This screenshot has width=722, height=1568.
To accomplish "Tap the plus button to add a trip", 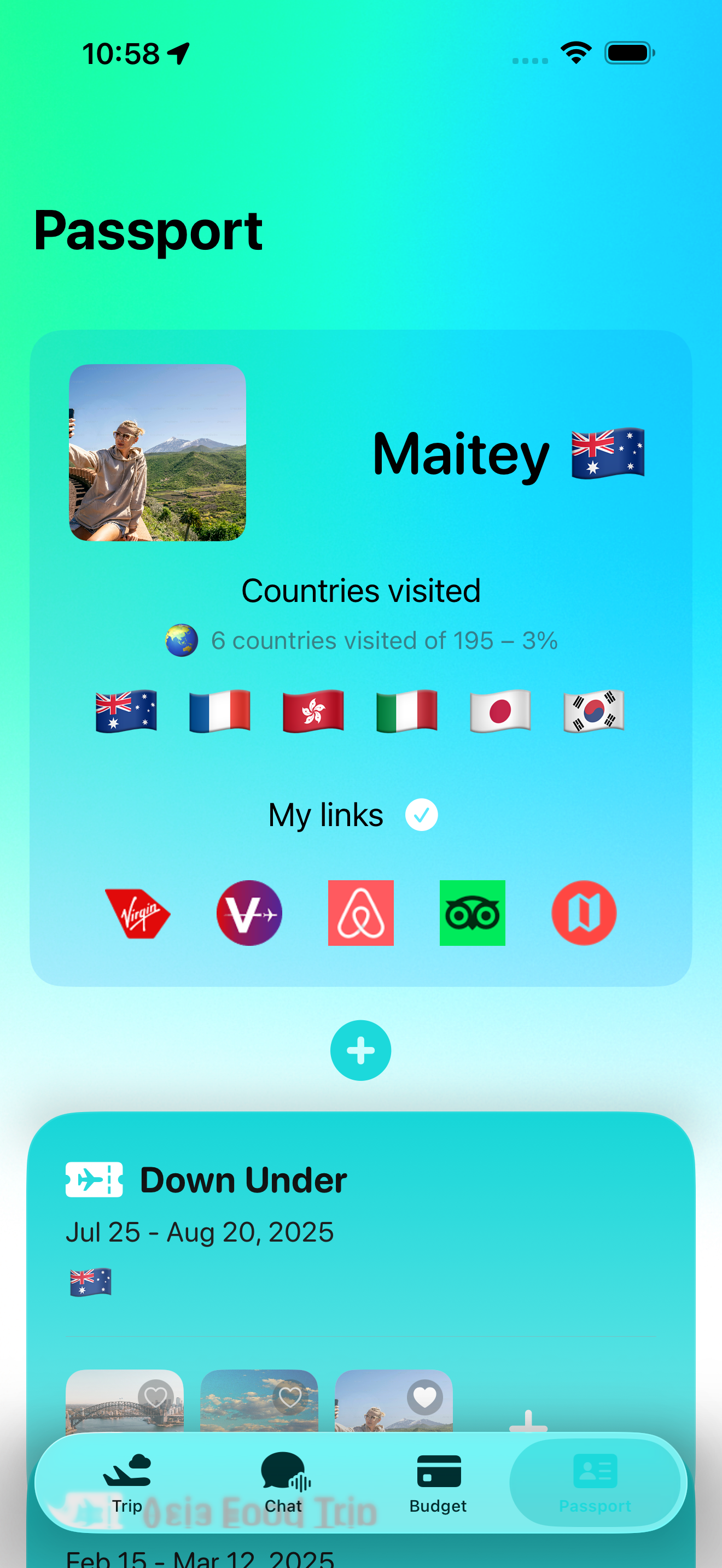I will click(x=360, y=1050).
